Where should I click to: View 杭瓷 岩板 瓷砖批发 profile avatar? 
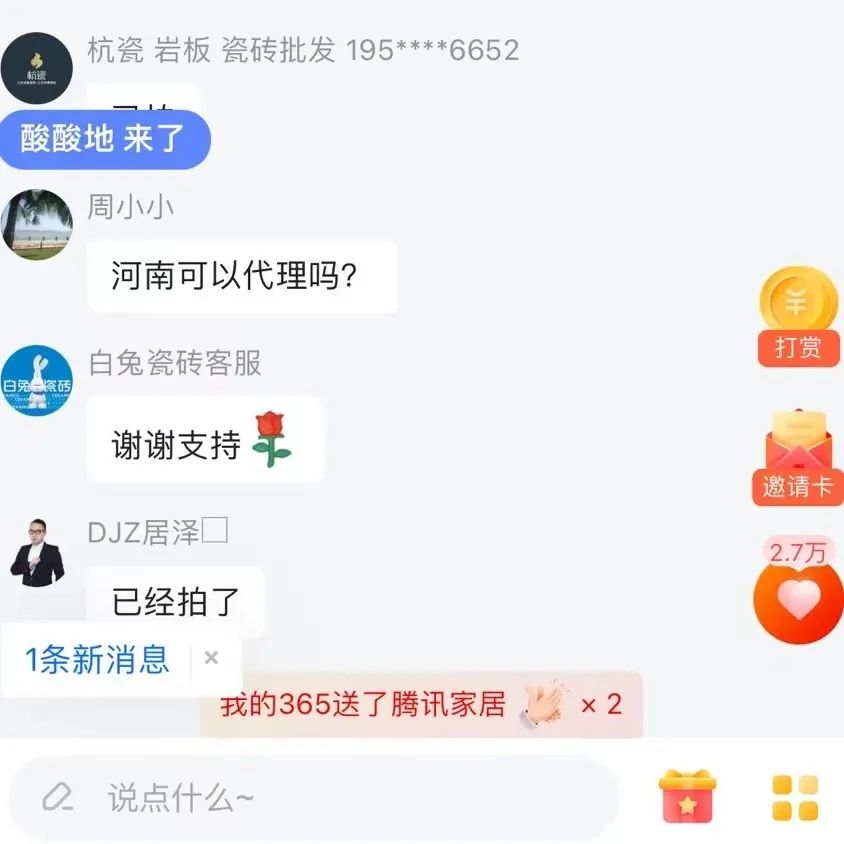[37, 68]
